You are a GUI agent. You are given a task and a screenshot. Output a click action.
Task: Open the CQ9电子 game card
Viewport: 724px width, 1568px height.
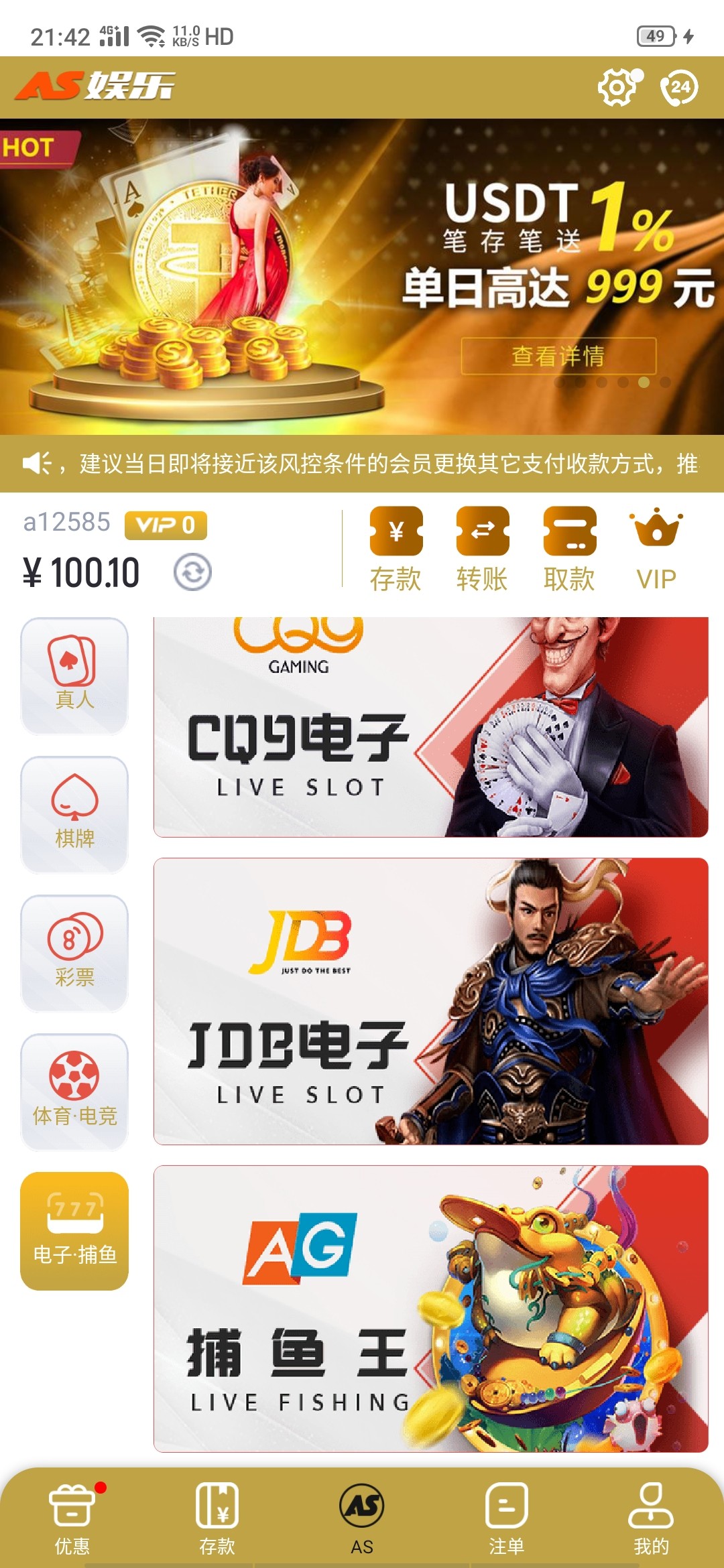[430, 727]
